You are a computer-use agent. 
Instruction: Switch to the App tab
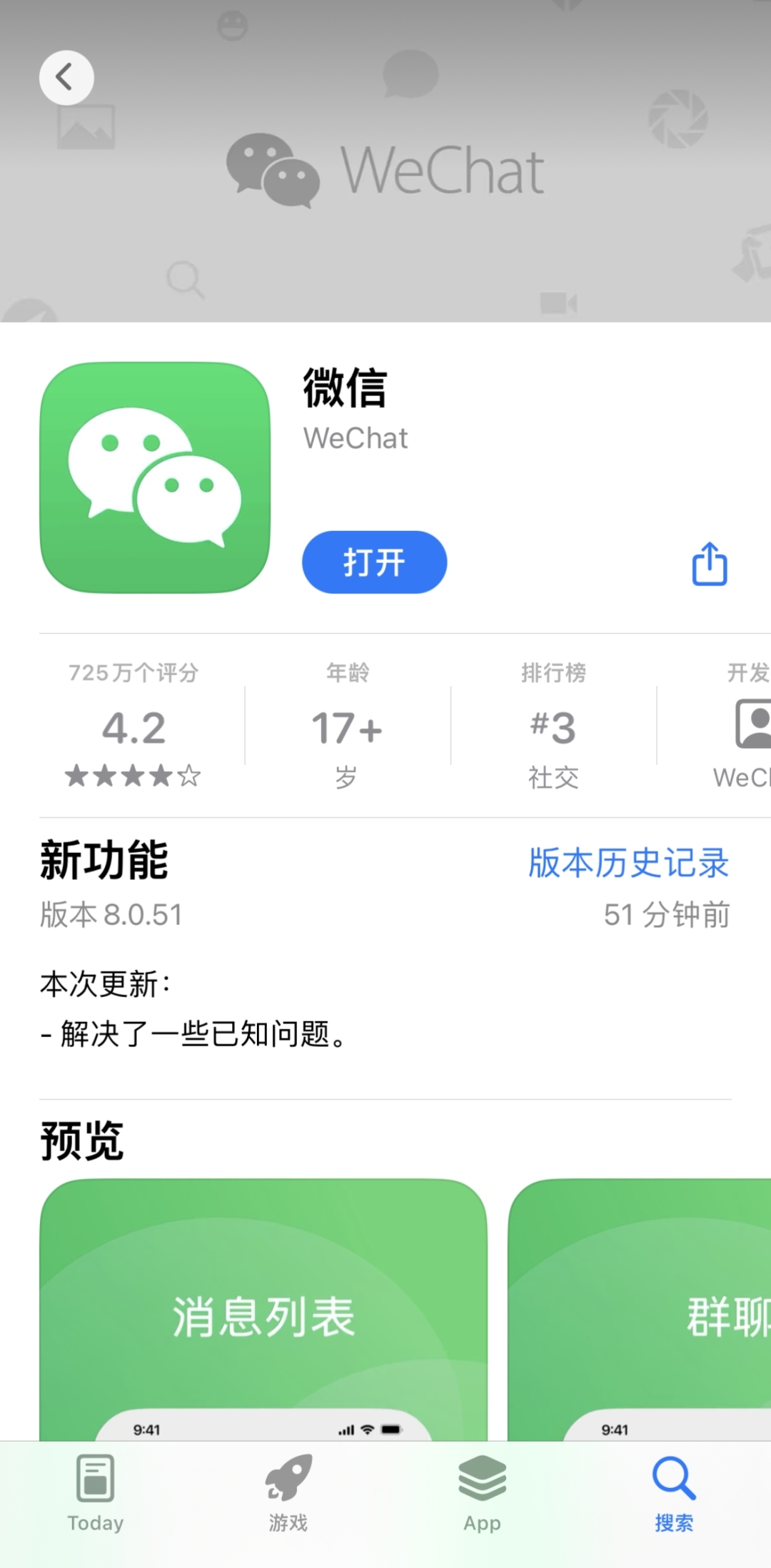[x=482, y=1493]
